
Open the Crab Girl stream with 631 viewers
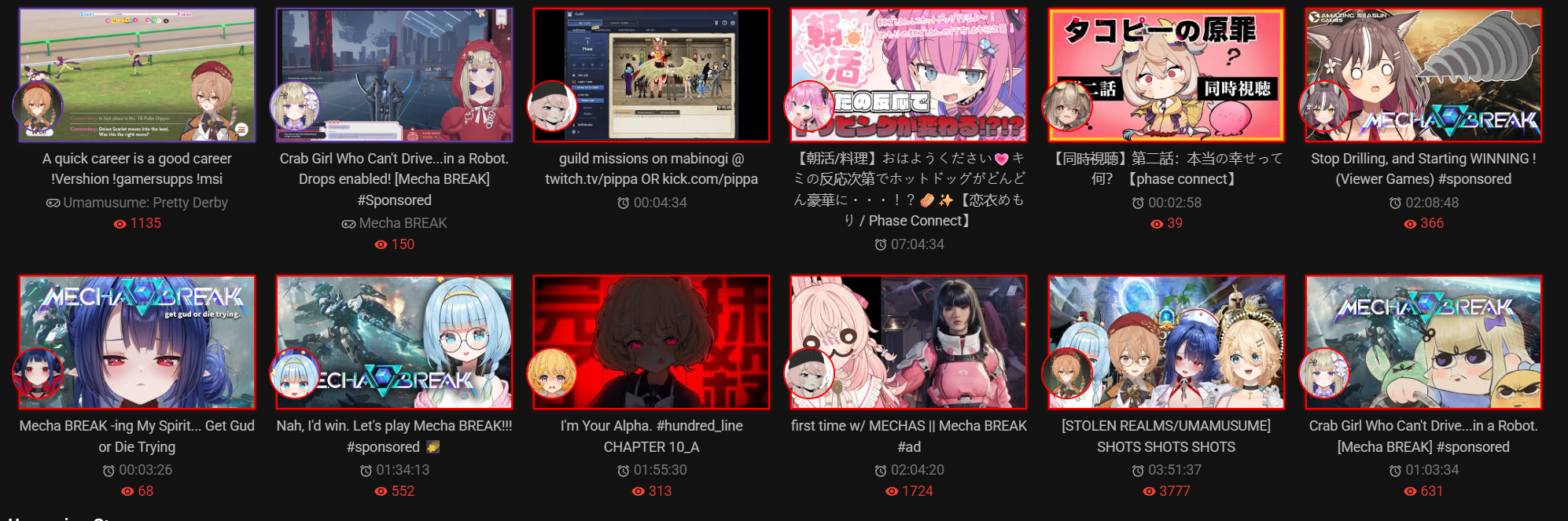point(1423,342)
